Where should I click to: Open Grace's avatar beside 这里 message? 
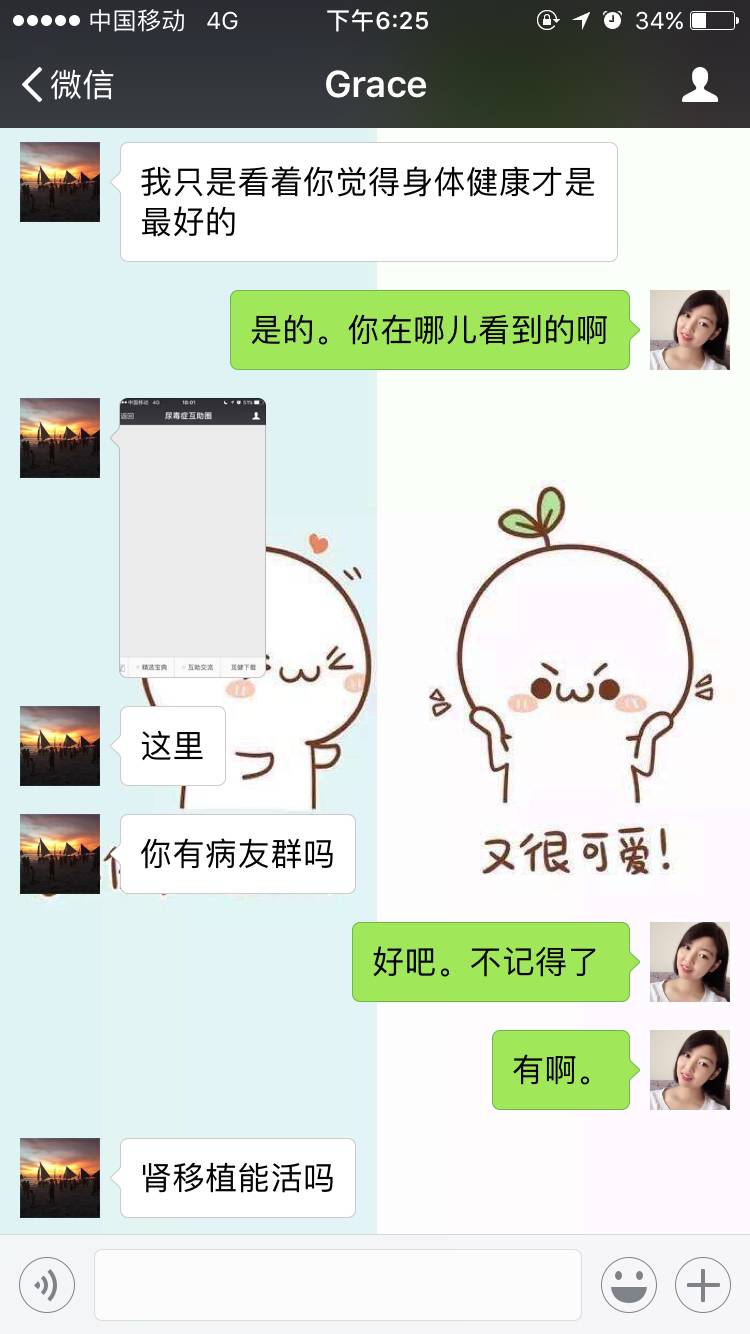point(60,746)
